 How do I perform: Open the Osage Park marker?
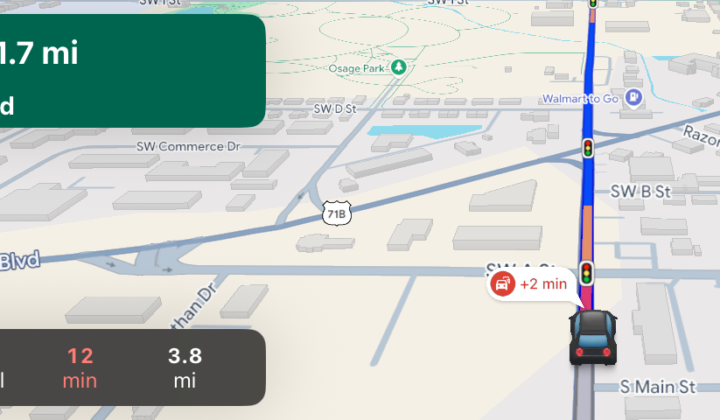(x=399, y=68)
